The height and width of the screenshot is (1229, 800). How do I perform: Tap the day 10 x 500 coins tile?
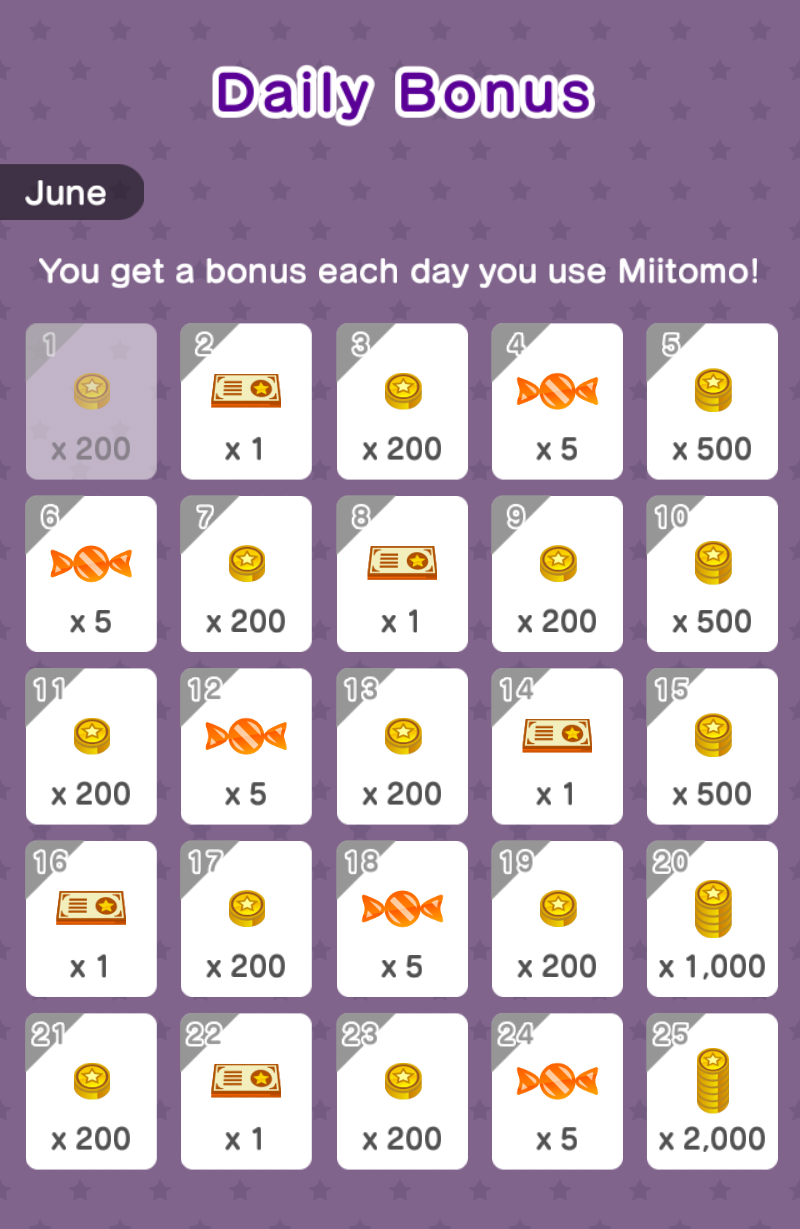tap(712, 574)
